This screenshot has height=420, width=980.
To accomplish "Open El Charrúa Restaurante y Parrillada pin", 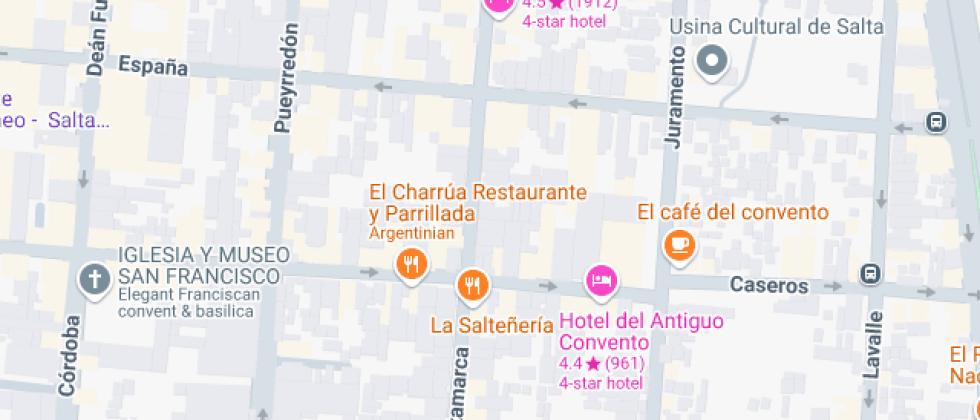I will 411,265.
